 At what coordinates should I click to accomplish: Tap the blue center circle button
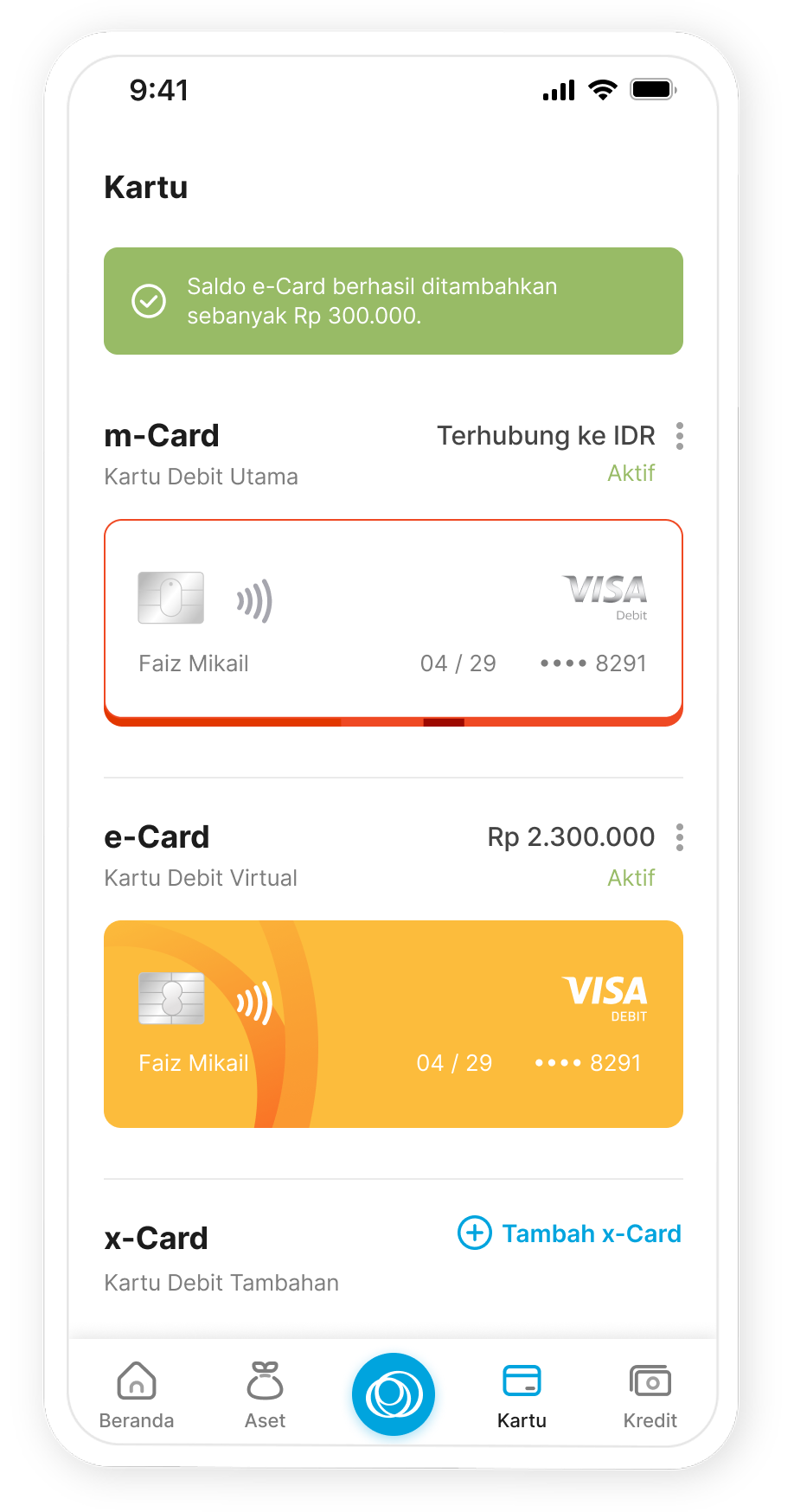click(394, 1394)
